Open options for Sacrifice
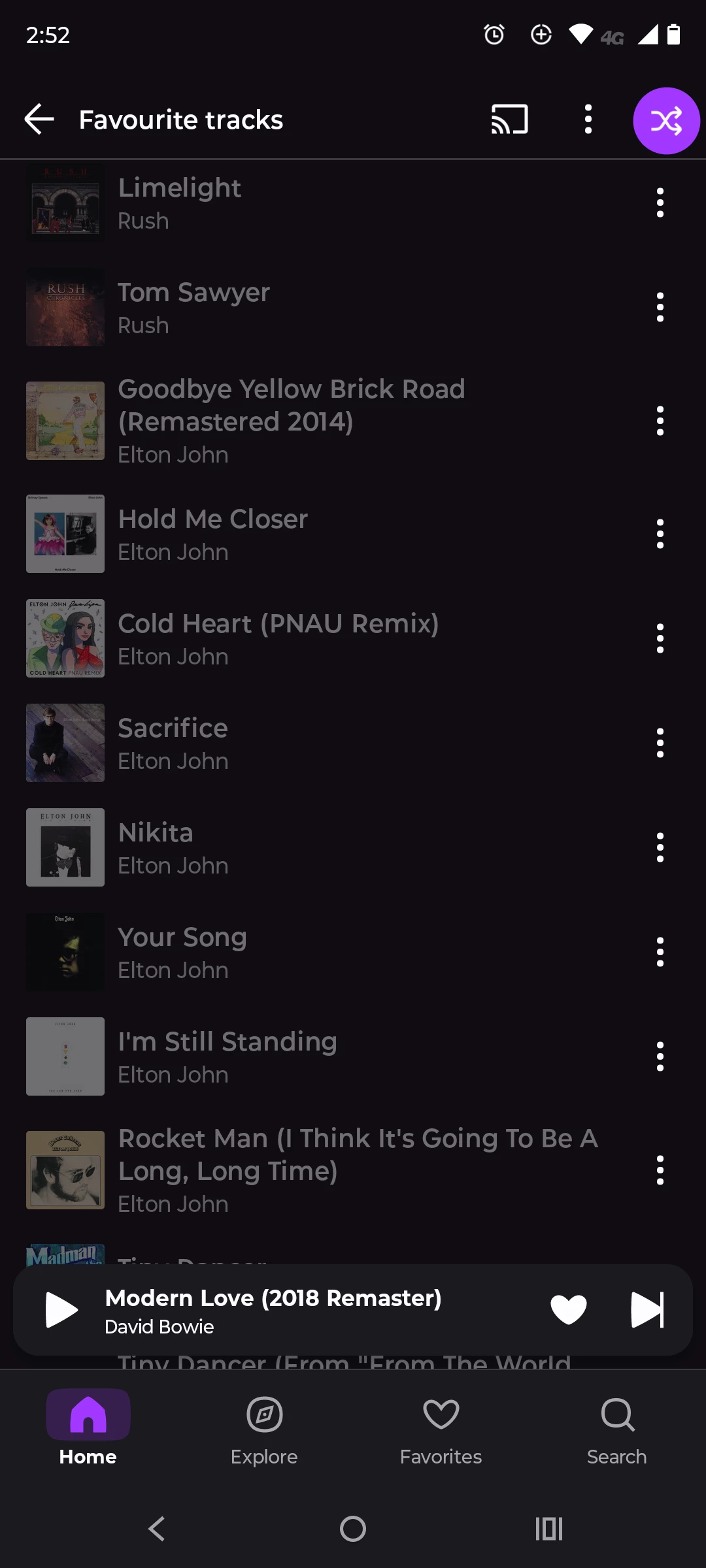The width and height of the screenshot is (706, 1568). (660, 743)
